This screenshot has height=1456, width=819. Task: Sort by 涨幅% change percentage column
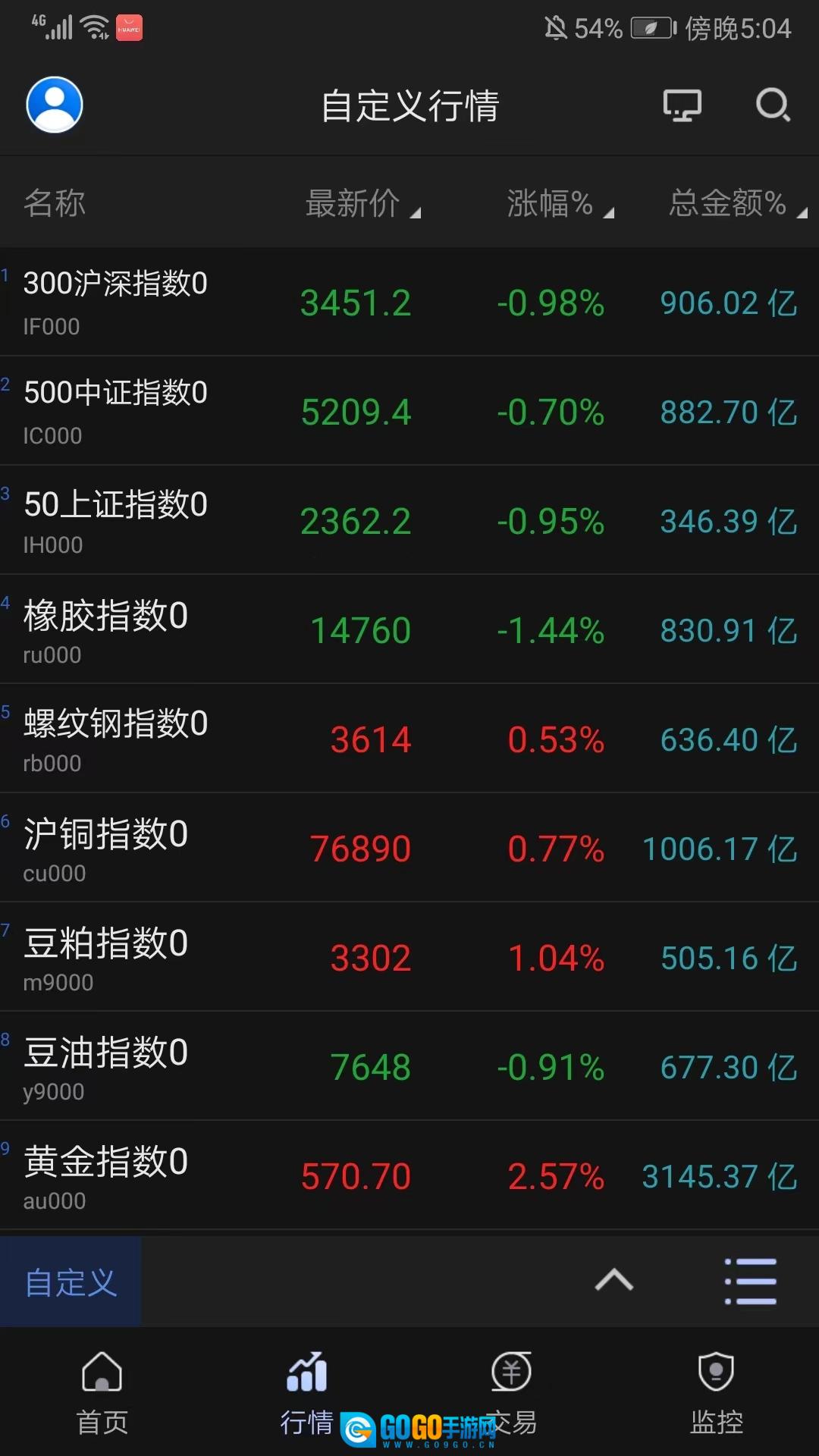(554, 202)
